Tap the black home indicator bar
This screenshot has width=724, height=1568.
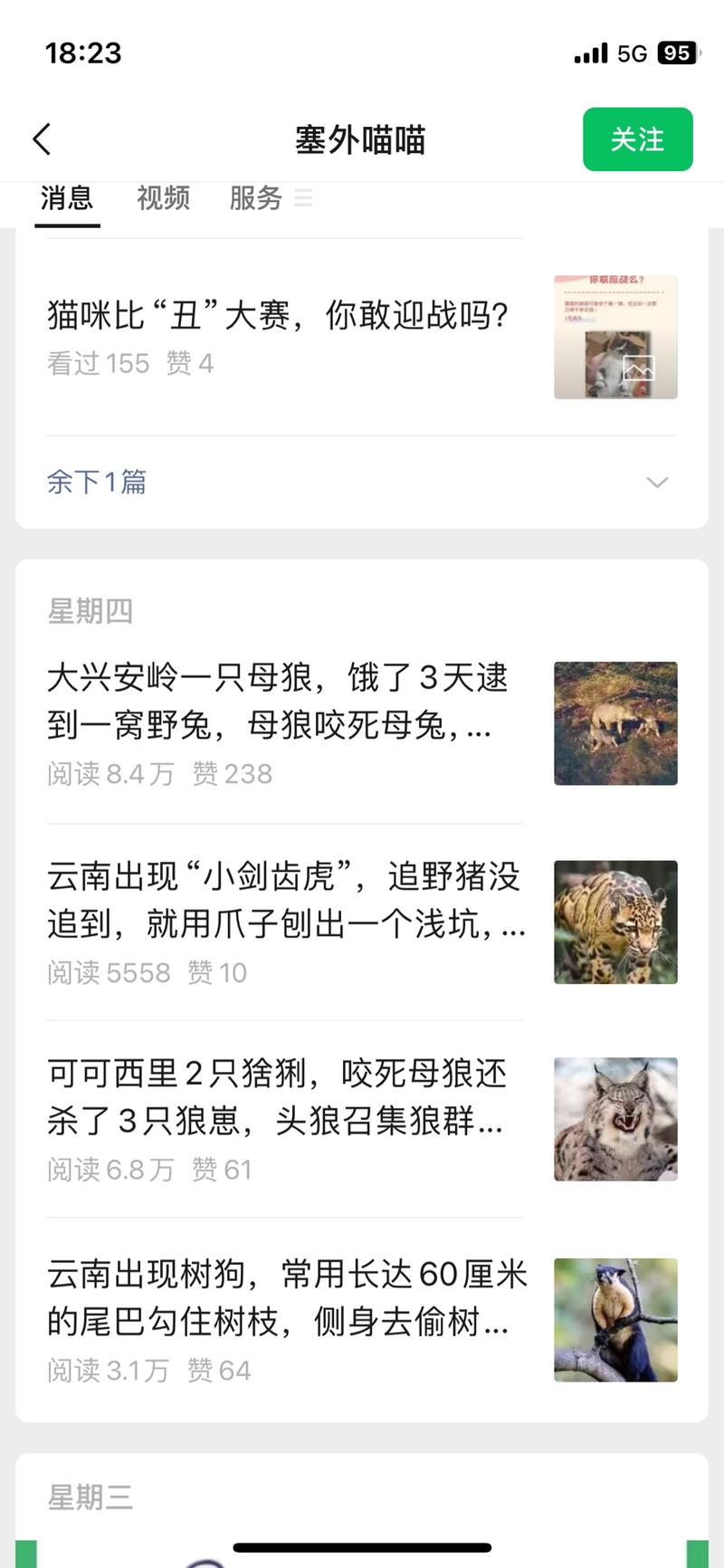click(362, 1547)
